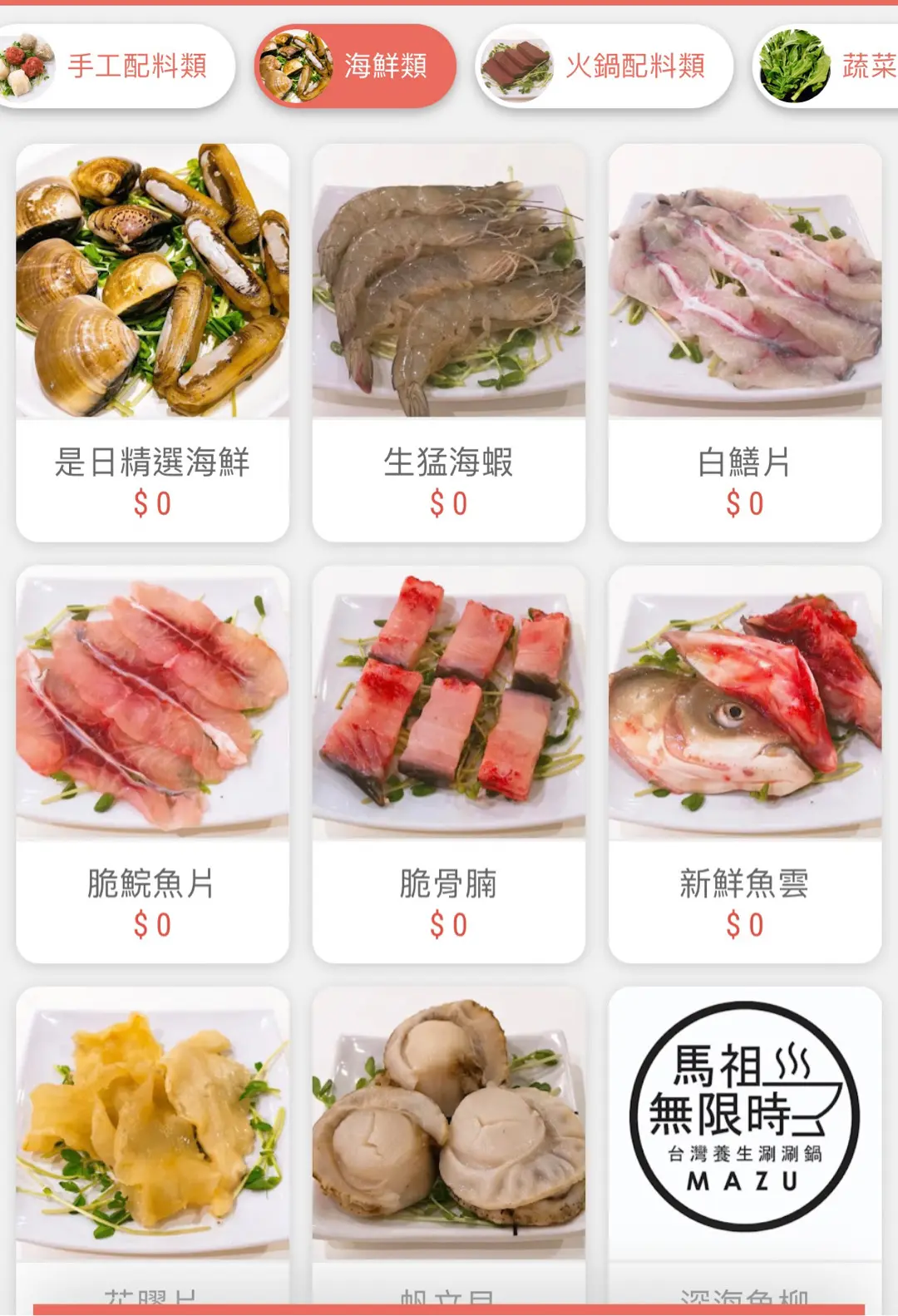Select the 花膠片 card with yellow fish maw
The image size is (898, 1316).
[152, 1140]
